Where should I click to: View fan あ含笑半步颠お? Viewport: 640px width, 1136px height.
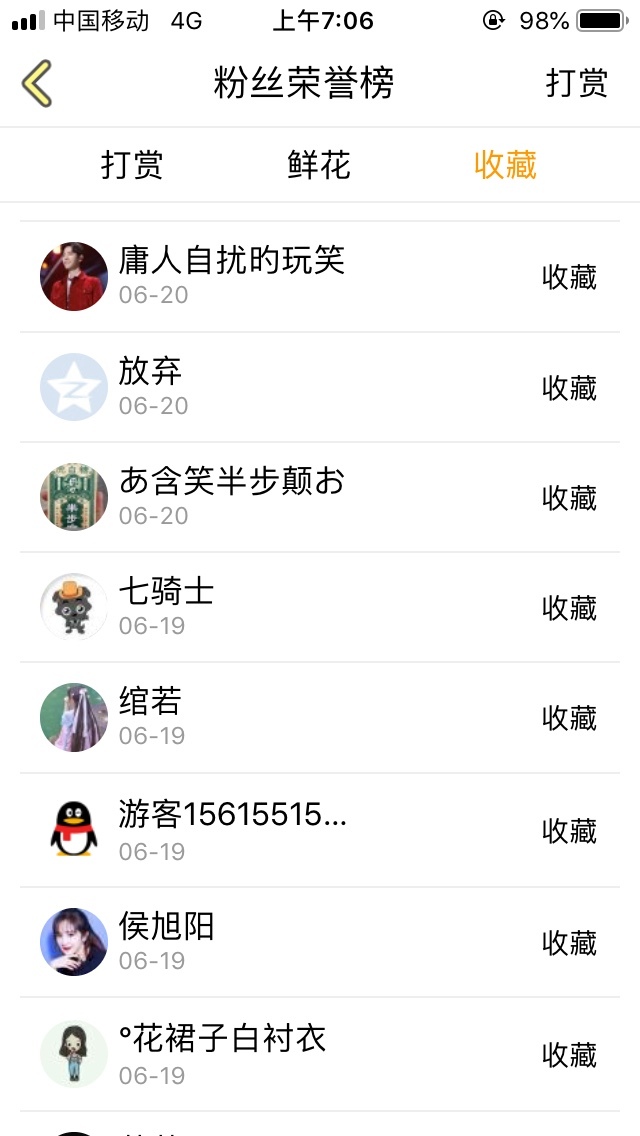coord(320,497)
